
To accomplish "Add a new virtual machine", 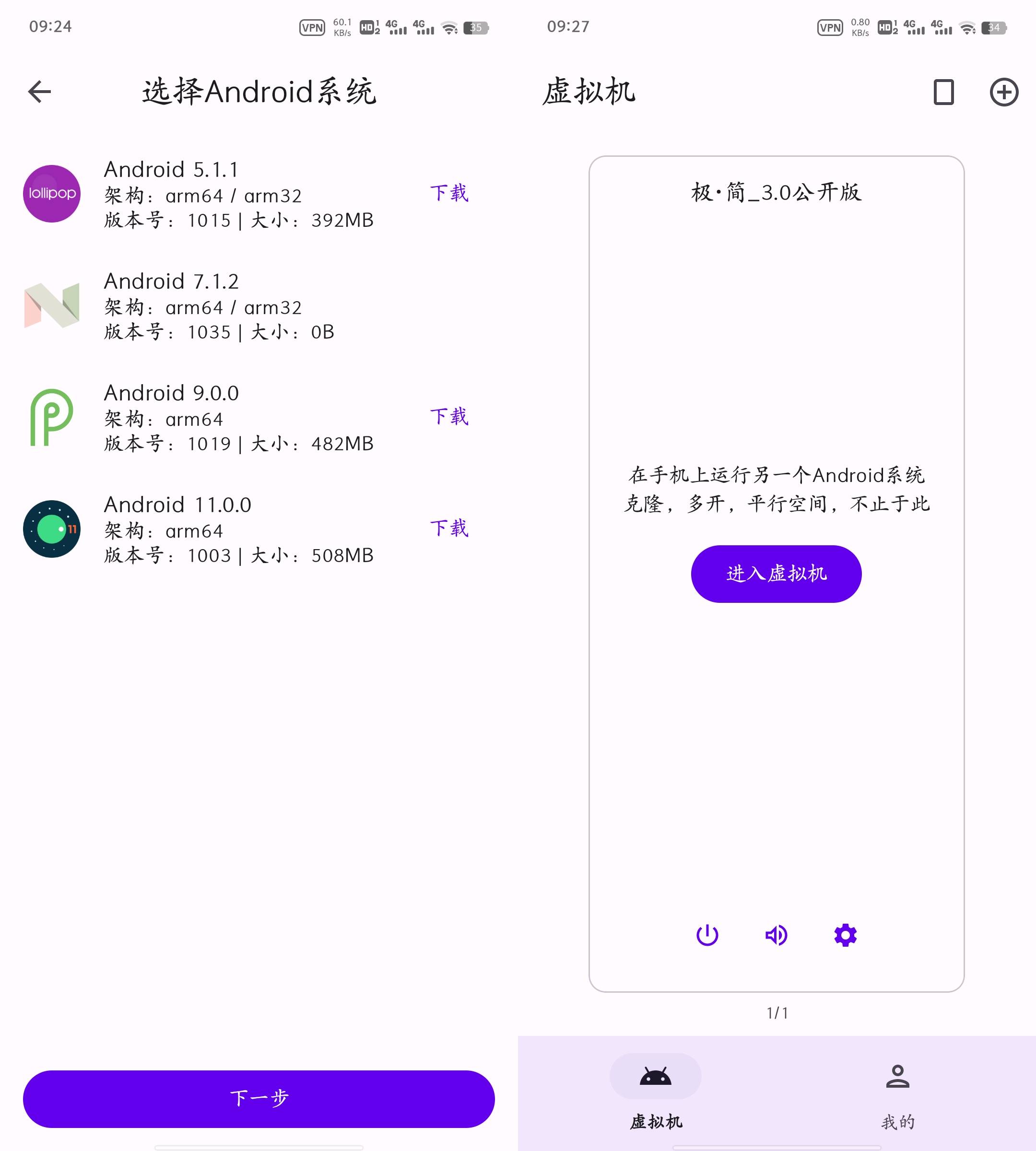I will point(1003,92).
